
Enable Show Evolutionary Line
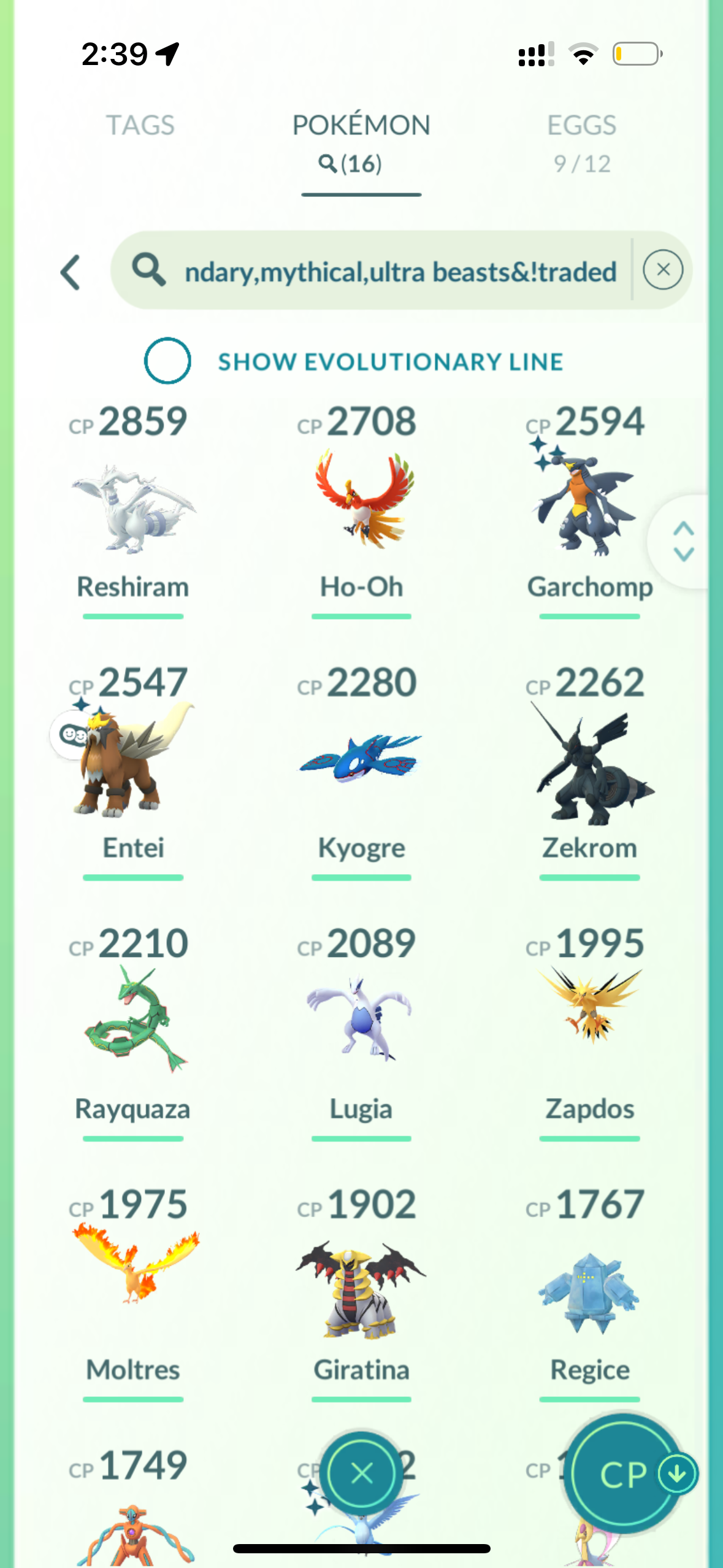pos(167,361)
